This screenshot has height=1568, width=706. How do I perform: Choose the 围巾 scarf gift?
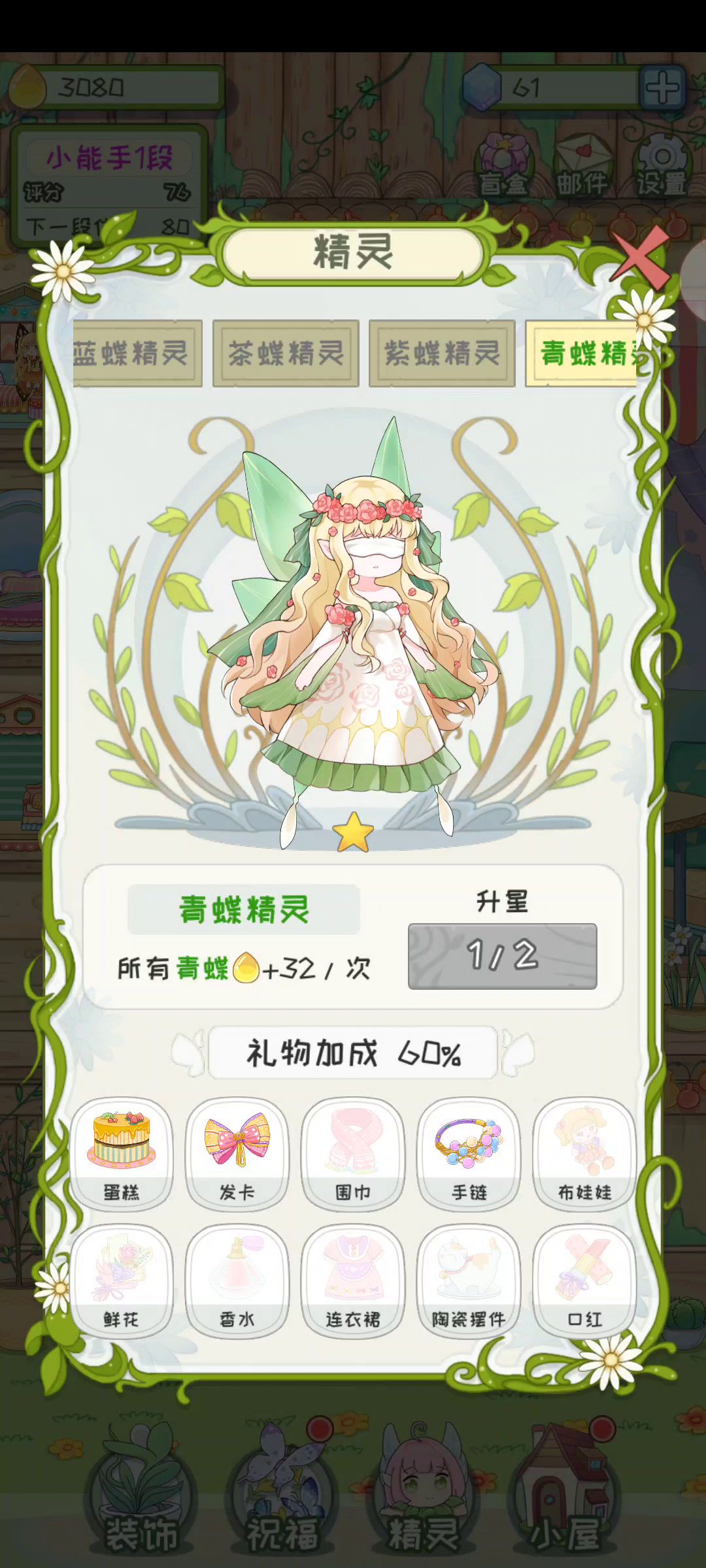point(353,1153)
